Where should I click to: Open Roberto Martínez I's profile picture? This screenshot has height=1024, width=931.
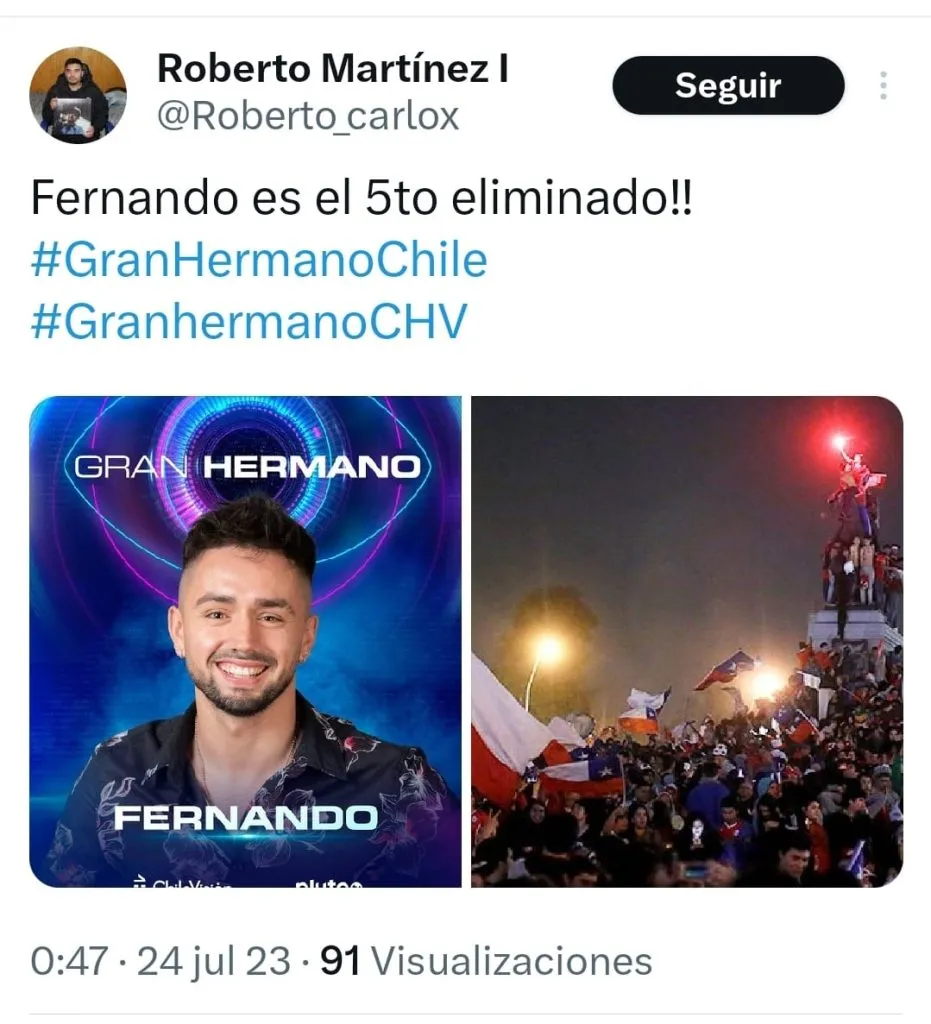point(78,95)
